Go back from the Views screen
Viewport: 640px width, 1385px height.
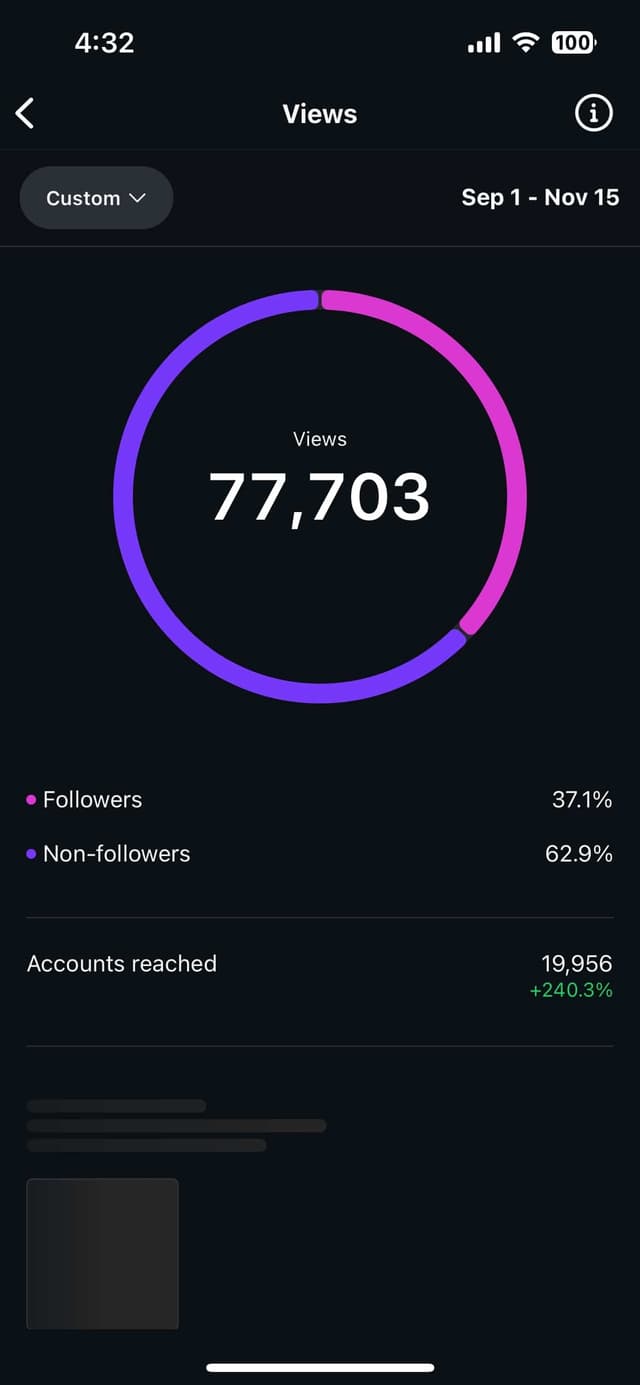(x=26, y=114)
